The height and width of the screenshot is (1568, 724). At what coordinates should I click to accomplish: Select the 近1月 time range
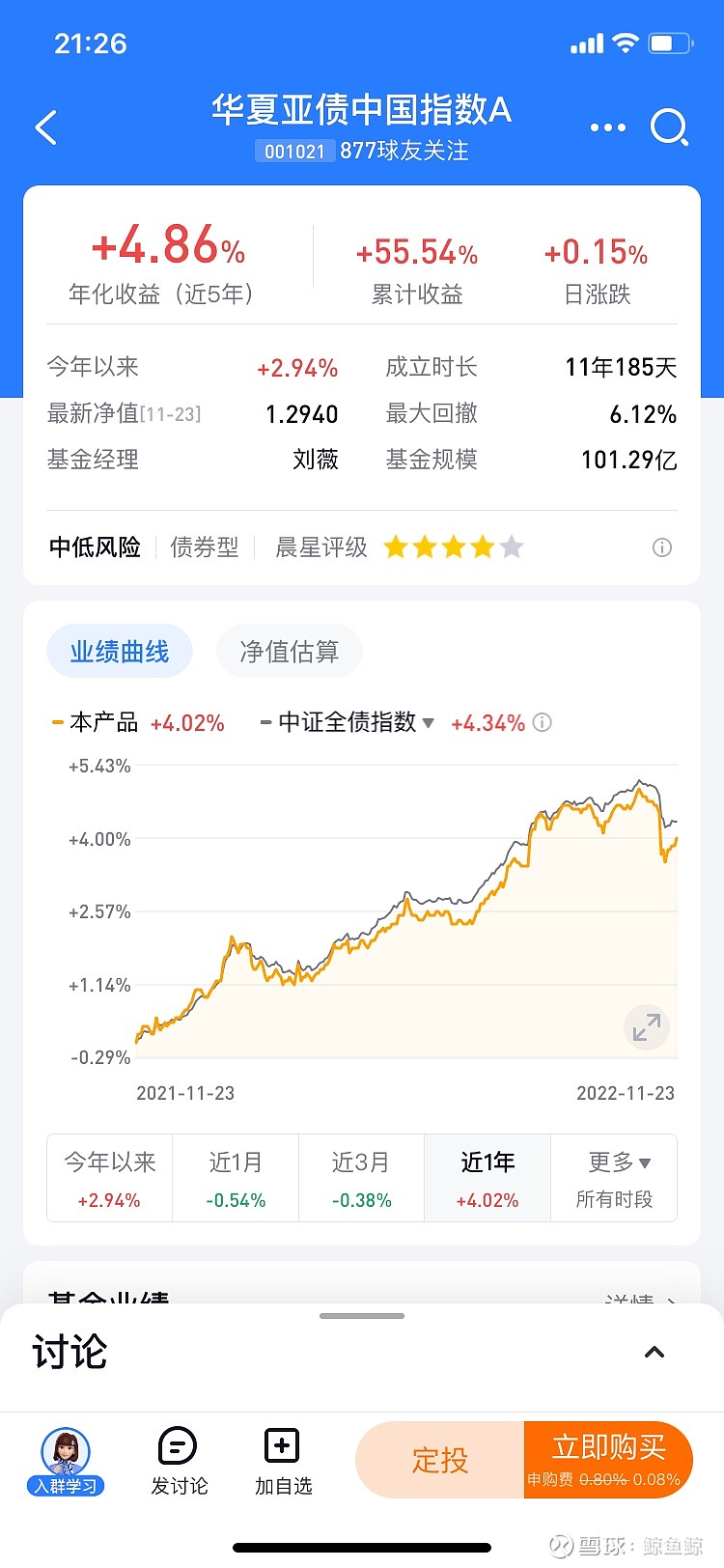point(236,1178)
